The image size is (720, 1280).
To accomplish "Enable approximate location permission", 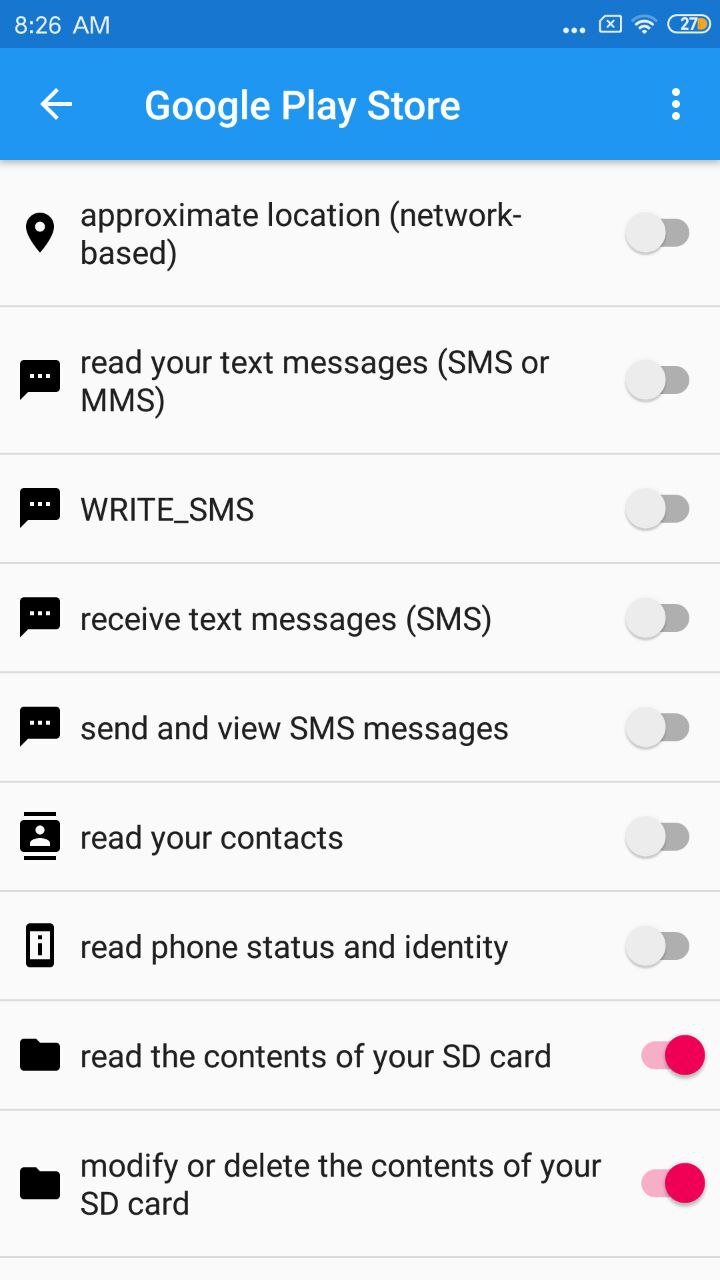I will tap(658, 234).
